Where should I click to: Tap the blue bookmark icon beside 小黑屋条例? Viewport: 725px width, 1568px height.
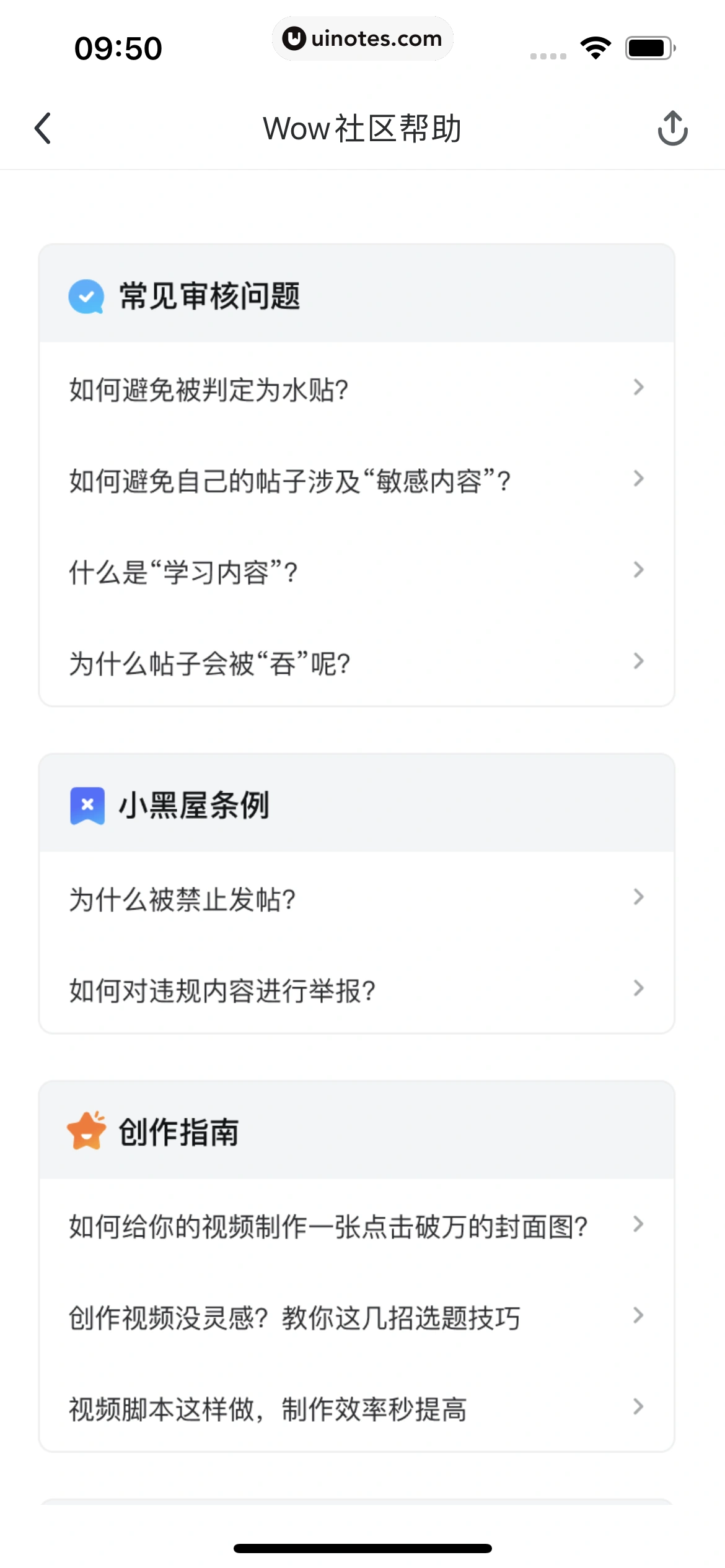[x=87, y=806]
